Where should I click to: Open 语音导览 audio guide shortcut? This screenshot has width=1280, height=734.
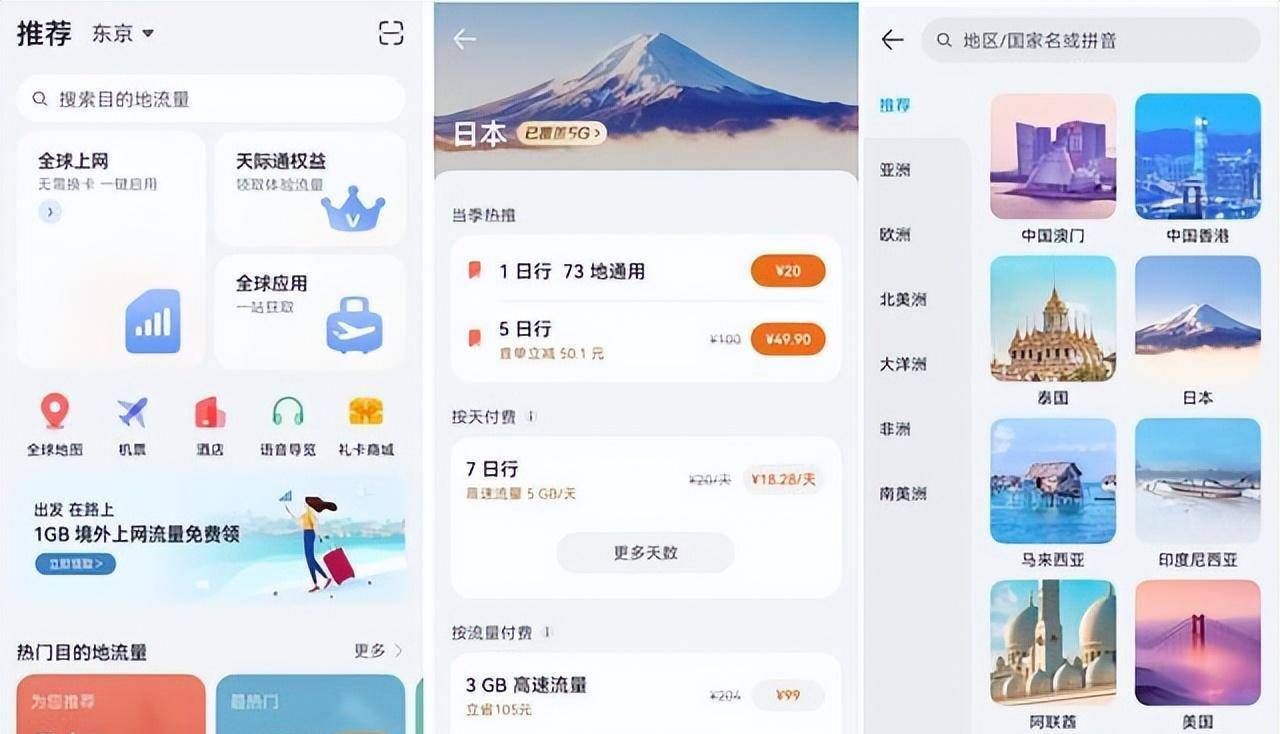(288, 424)
